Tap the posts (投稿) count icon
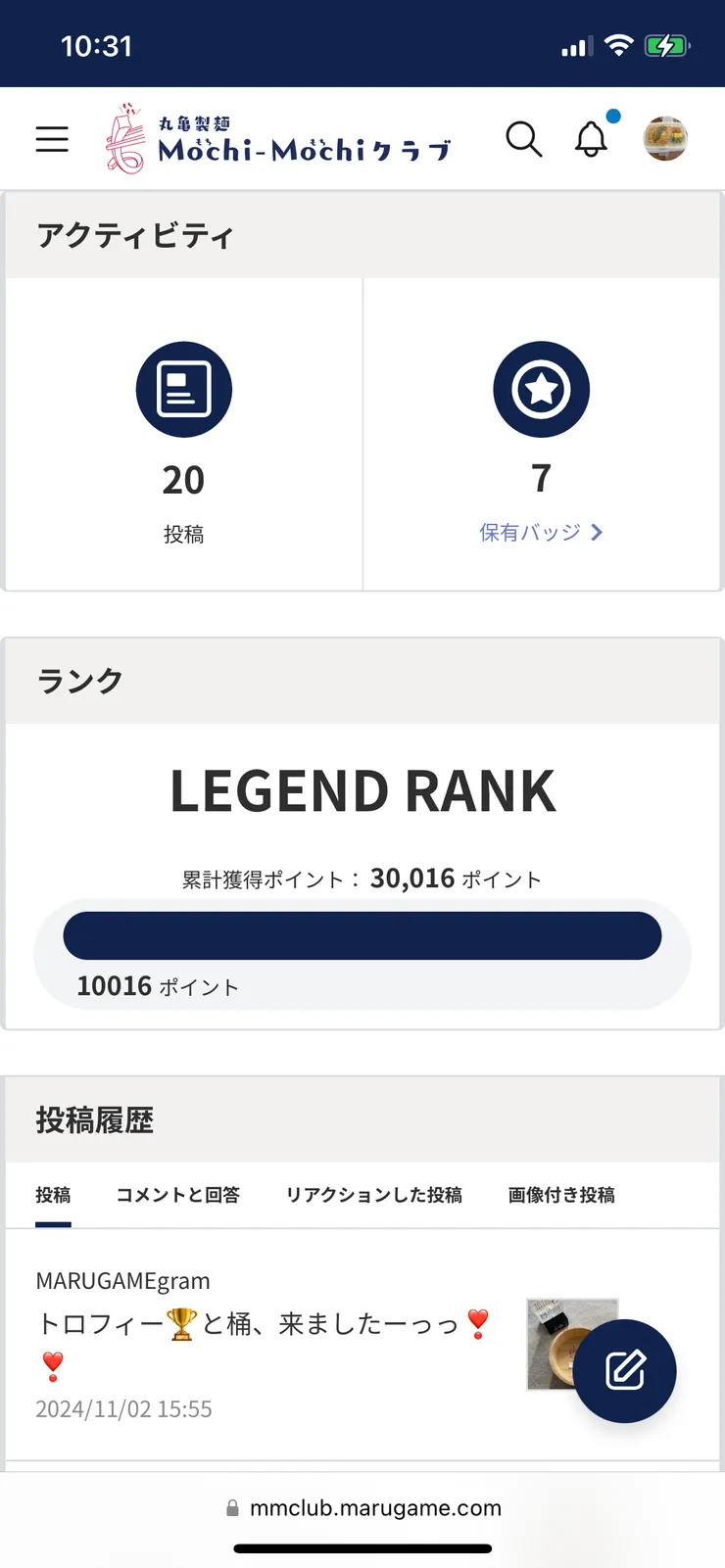725x1568 pixels. click(183, 388)
